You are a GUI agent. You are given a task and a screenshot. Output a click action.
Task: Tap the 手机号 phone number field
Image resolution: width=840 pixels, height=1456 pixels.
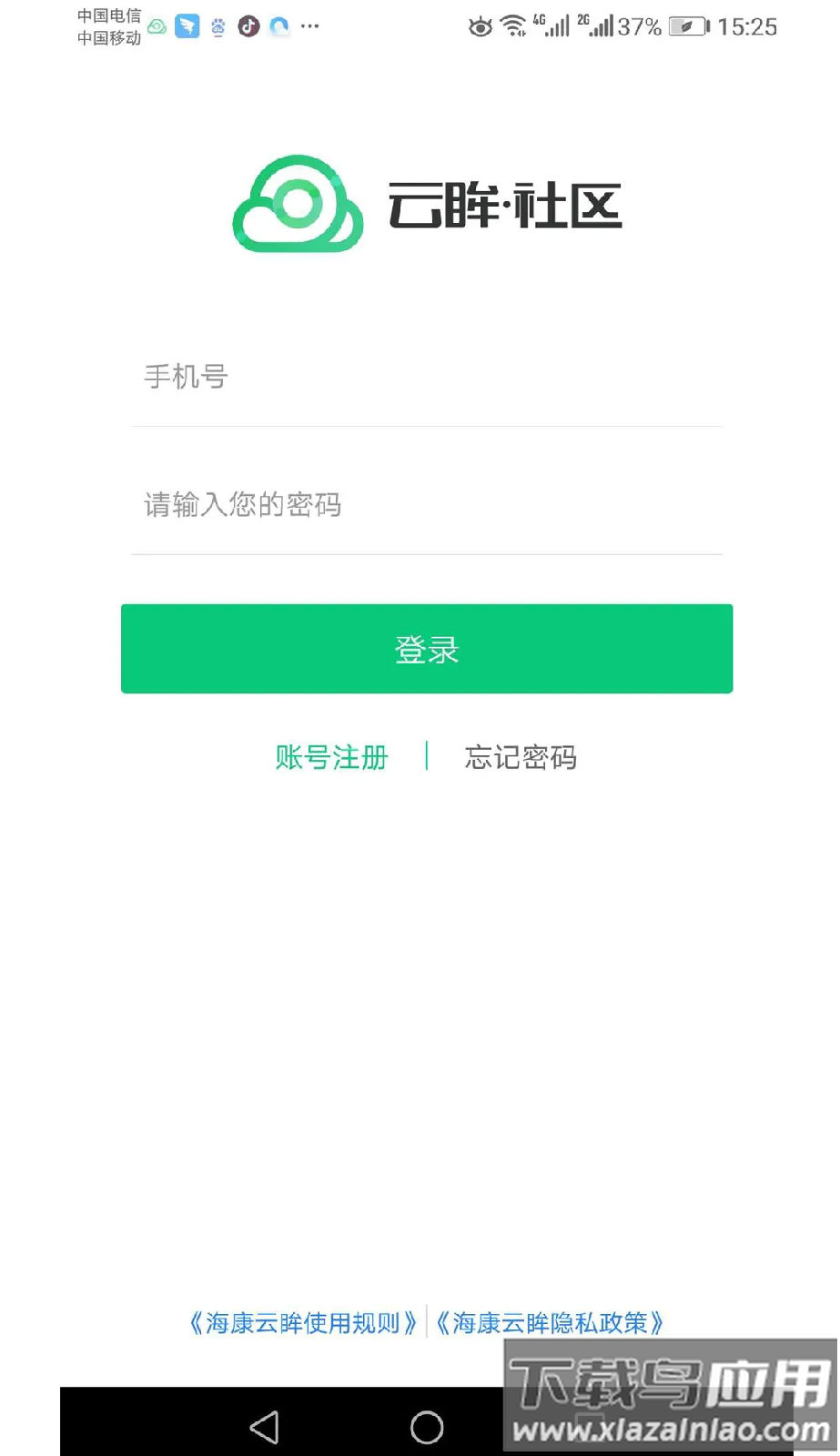pyautogui.click(x=426, y=377)
